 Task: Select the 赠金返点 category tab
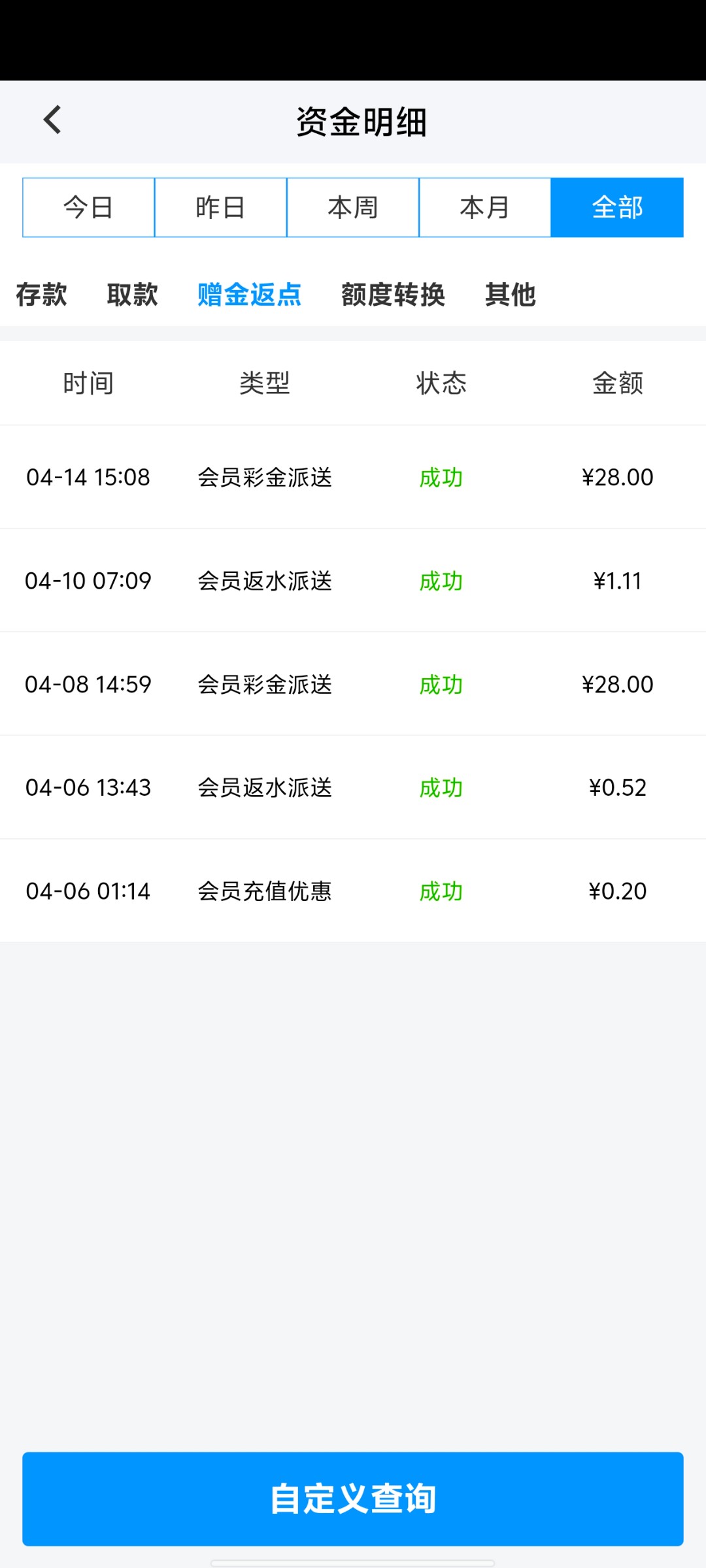tap(249, 295)
